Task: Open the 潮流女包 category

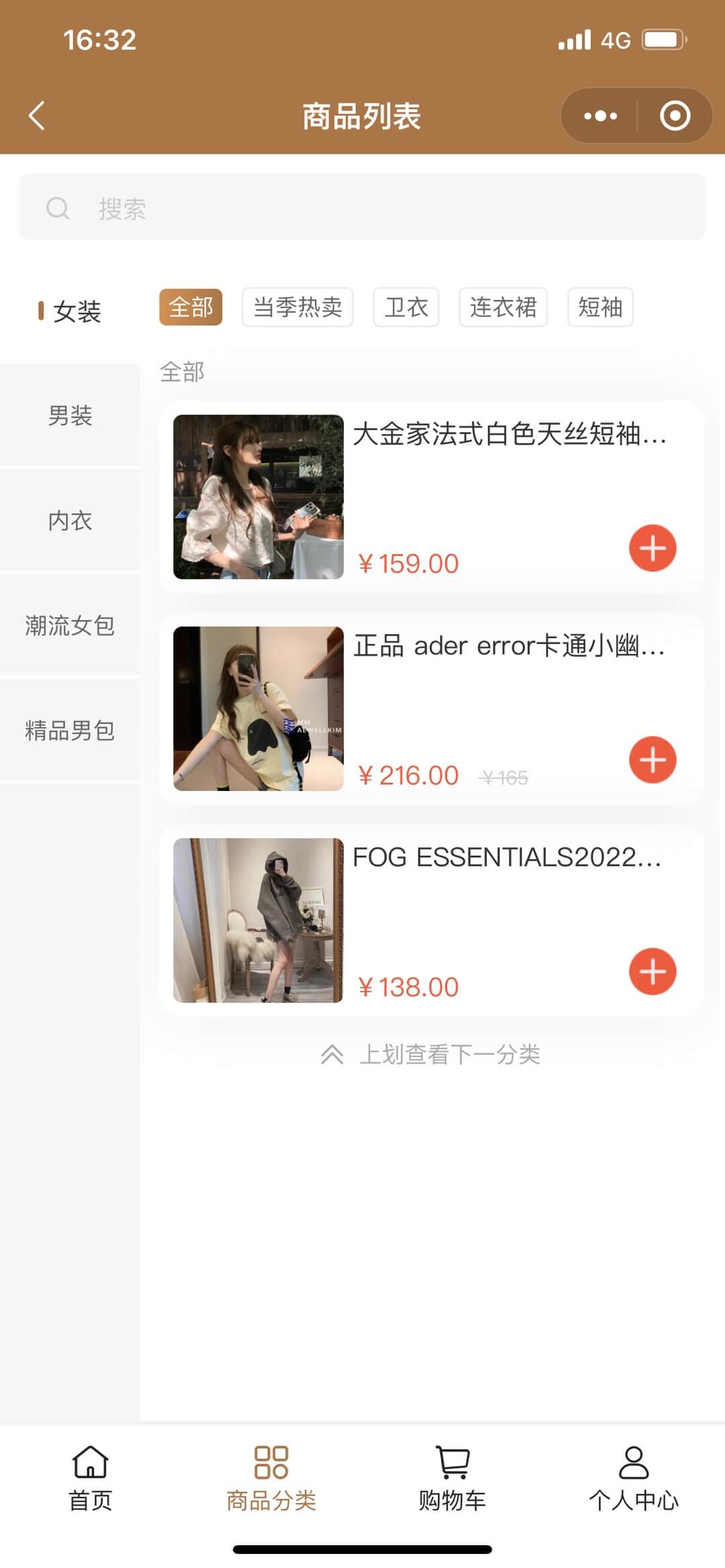Action: coord(70,625)
